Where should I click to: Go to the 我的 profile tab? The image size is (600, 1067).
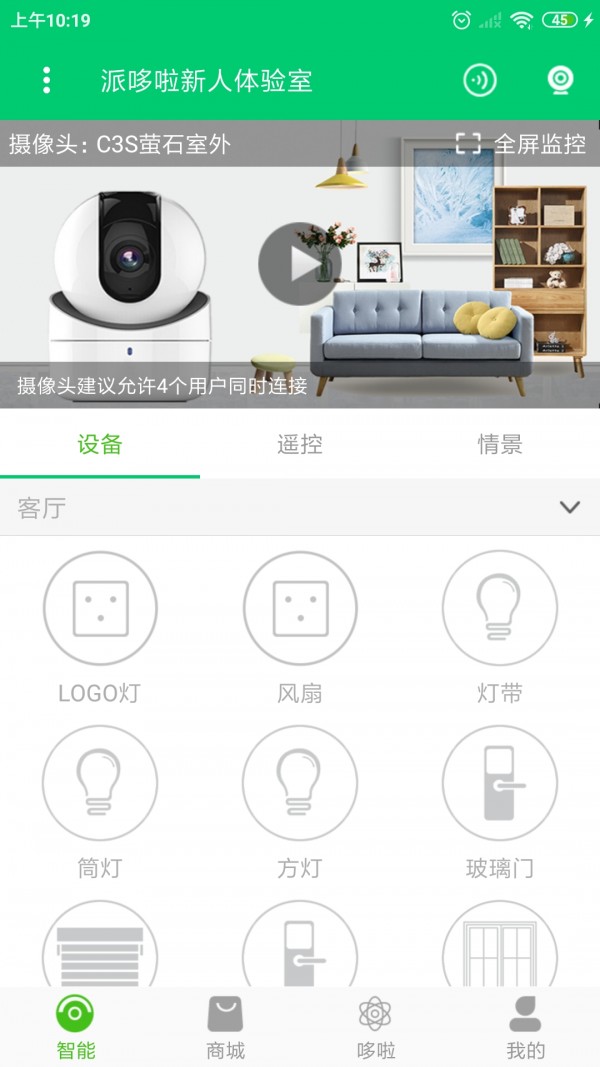tap(525, 1027)
